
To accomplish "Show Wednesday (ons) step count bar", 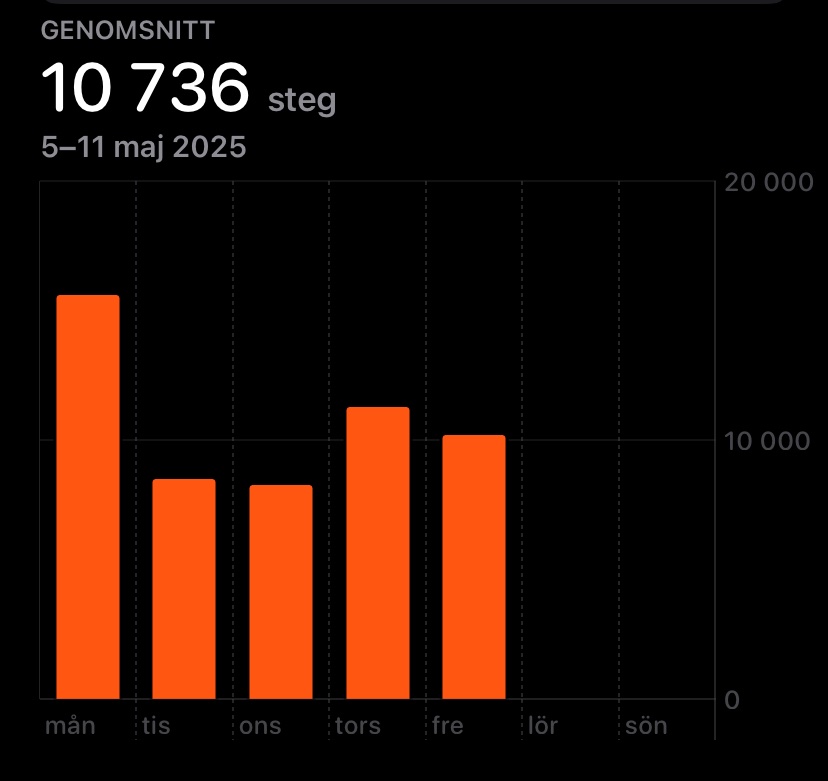I will pyautogui.click(x=281, y=592).
